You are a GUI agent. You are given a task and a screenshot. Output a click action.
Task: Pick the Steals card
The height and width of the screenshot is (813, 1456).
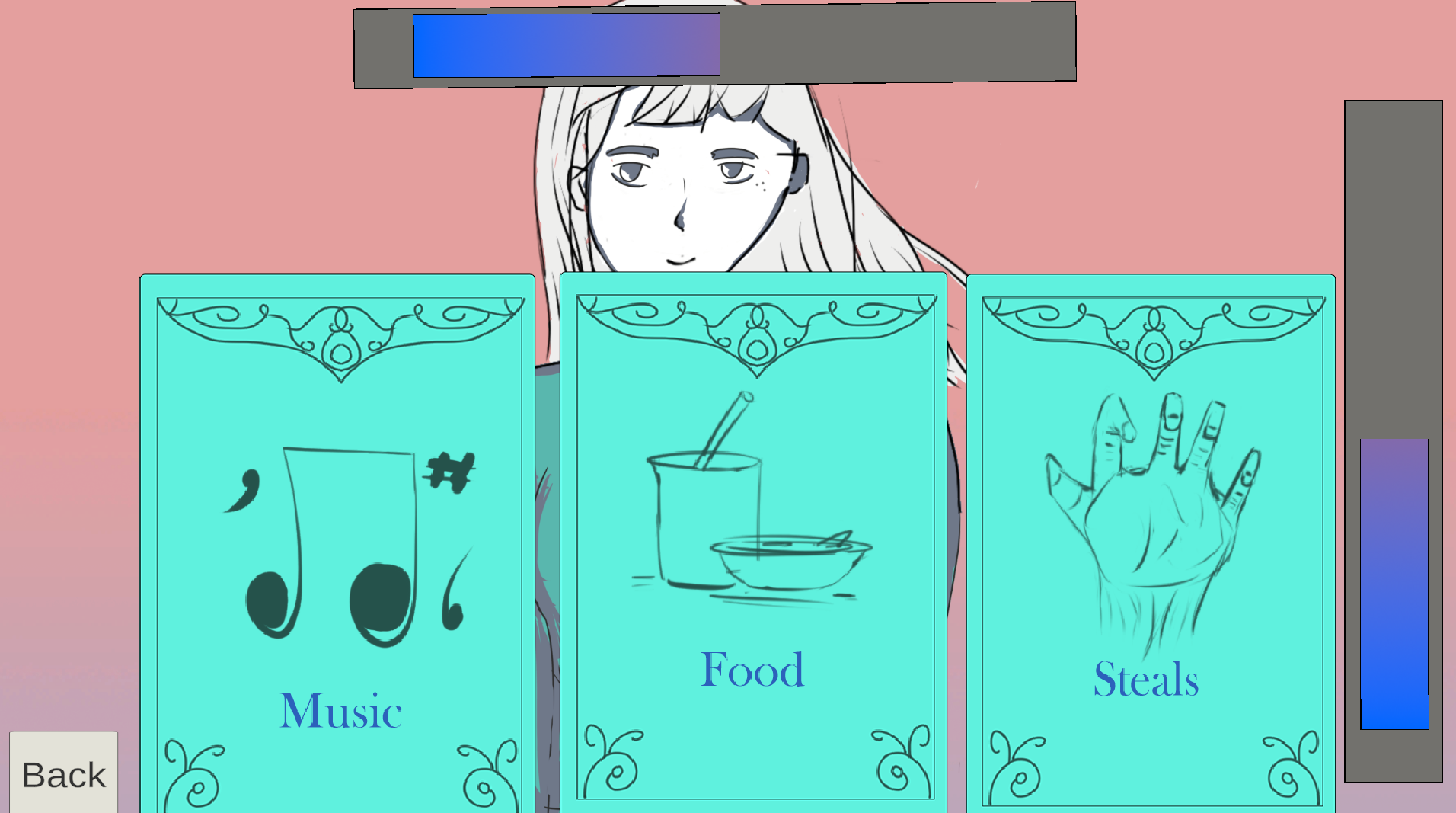click(x=1151, y=543)
